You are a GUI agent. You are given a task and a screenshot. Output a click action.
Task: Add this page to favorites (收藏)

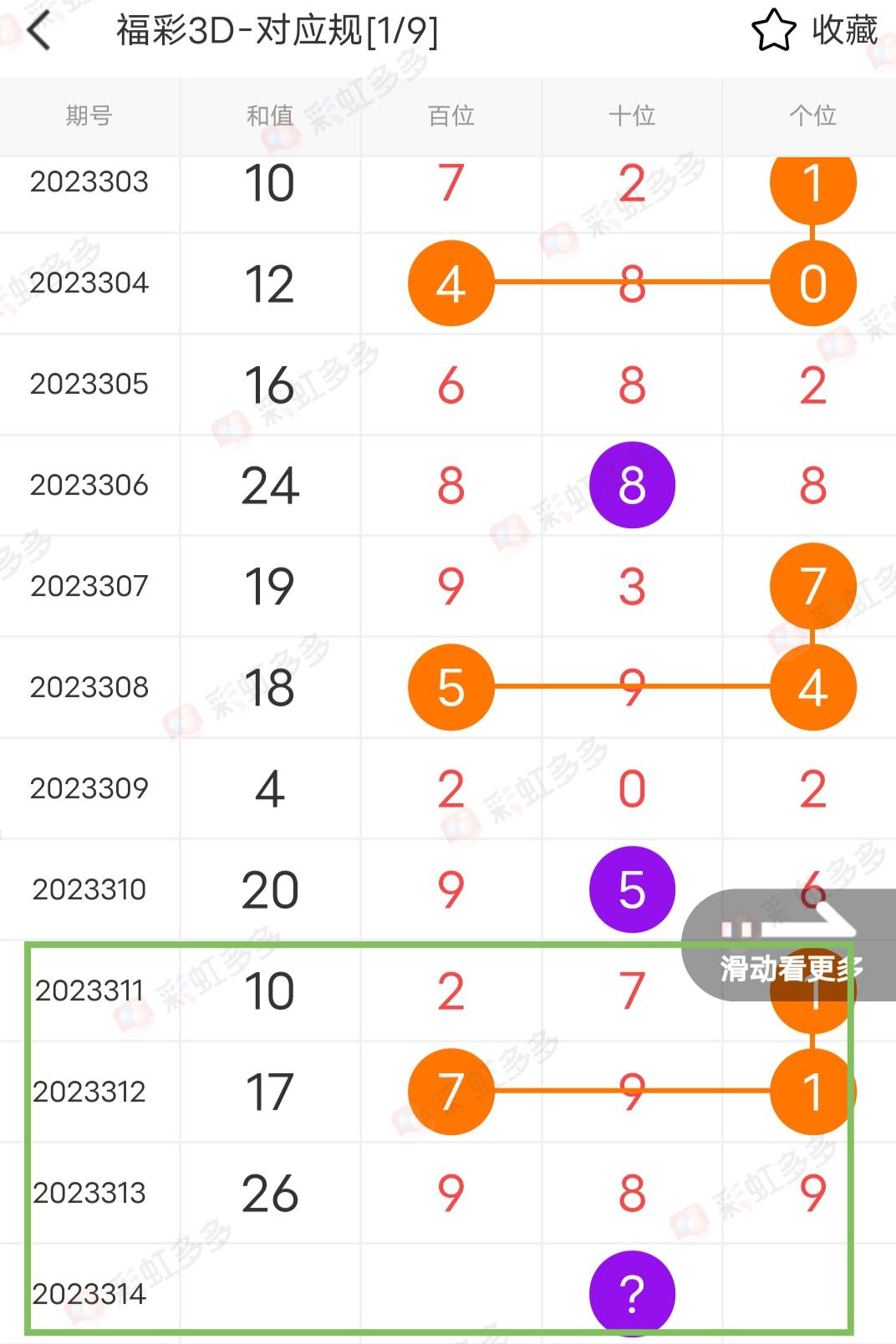[813, 31]
